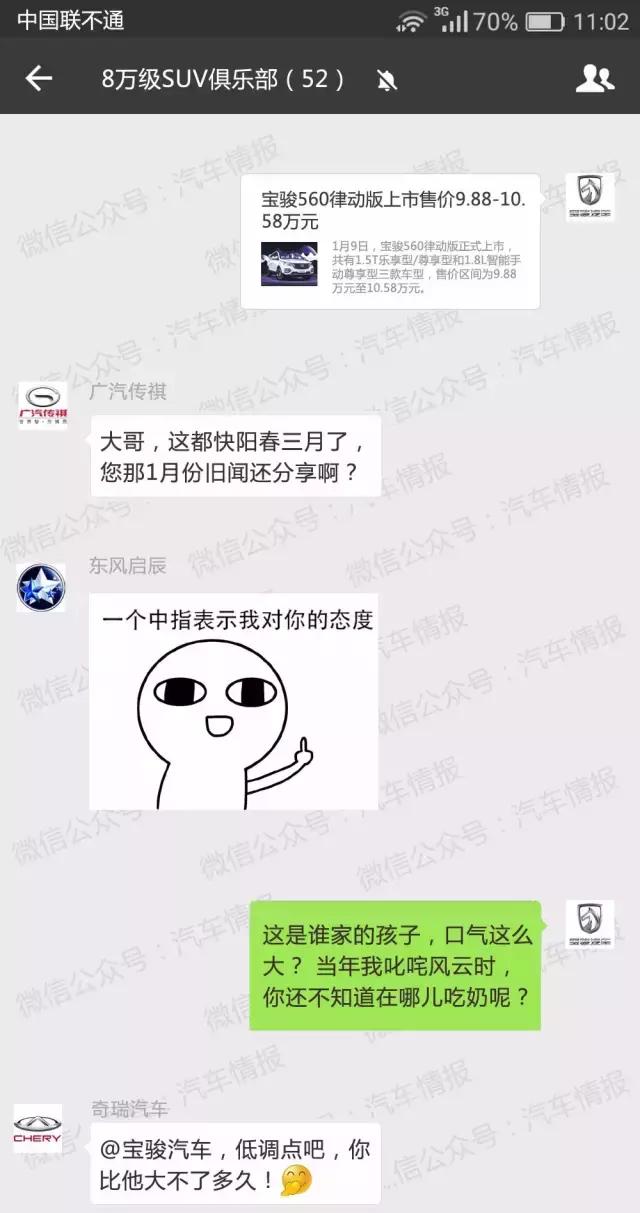
Task: Open the middle finger sticker image
Action: [x=234, y=701]
